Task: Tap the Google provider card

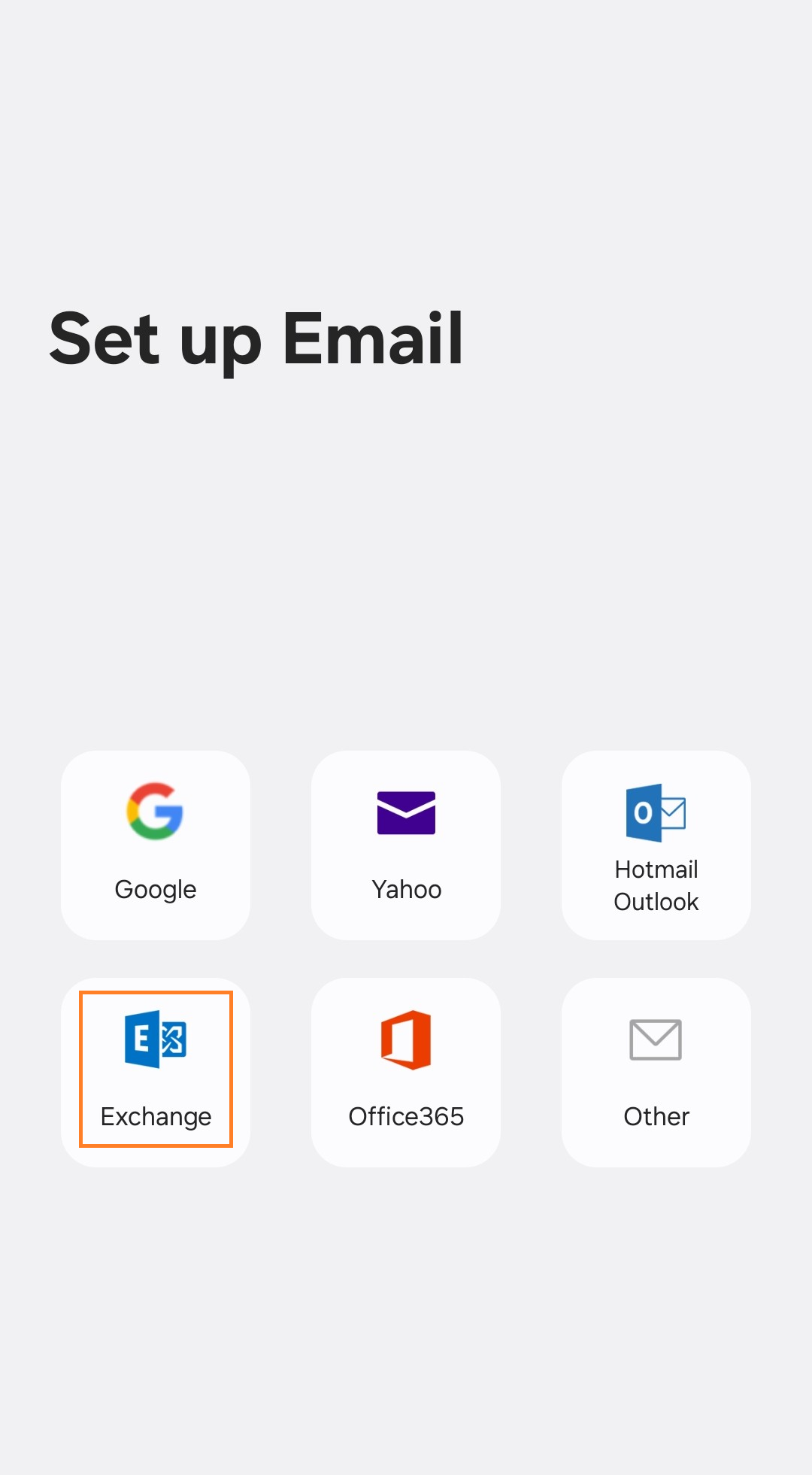Action: [x=155, y=845]
